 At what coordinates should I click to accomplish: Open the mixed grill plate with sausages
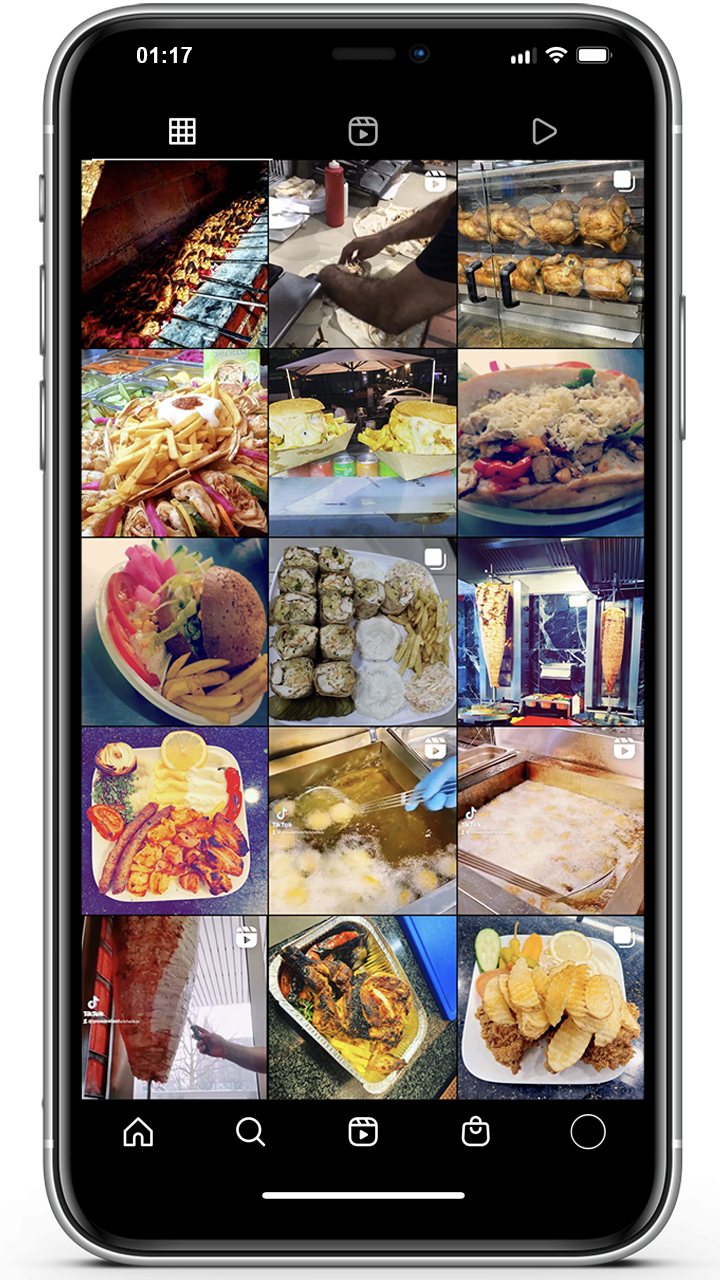[174, 820]
